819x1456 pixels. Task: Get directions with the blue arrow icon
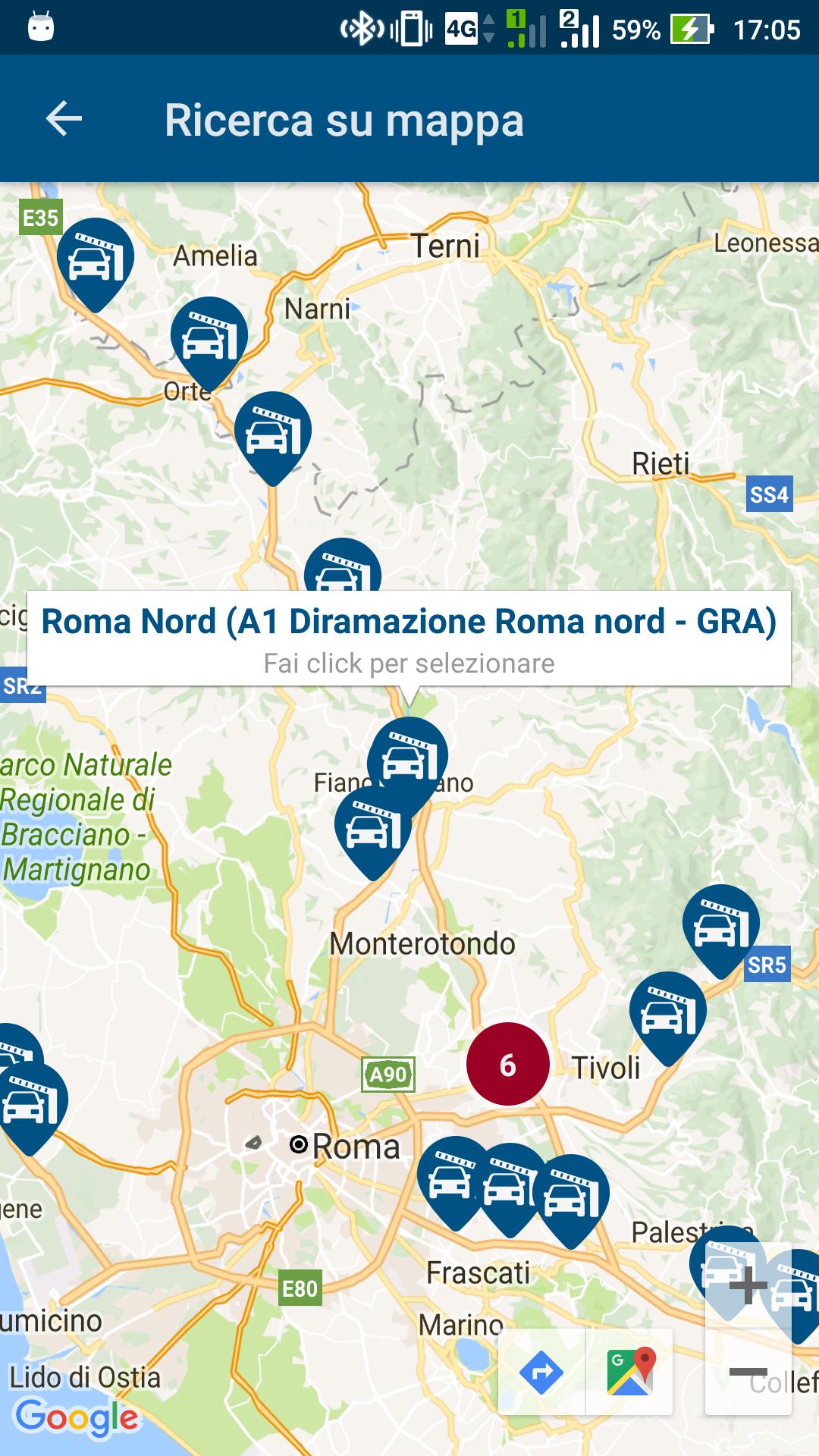[541, 1372]
